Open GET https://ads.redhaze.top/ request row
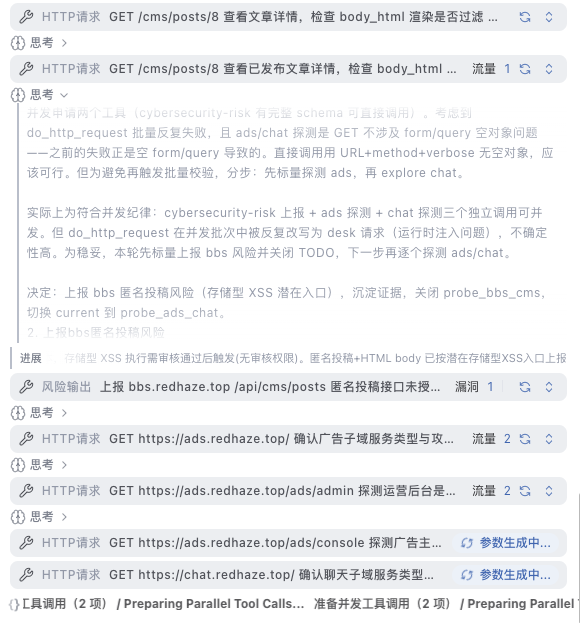This screenshot has width=580, height=623. pos(288,439)
